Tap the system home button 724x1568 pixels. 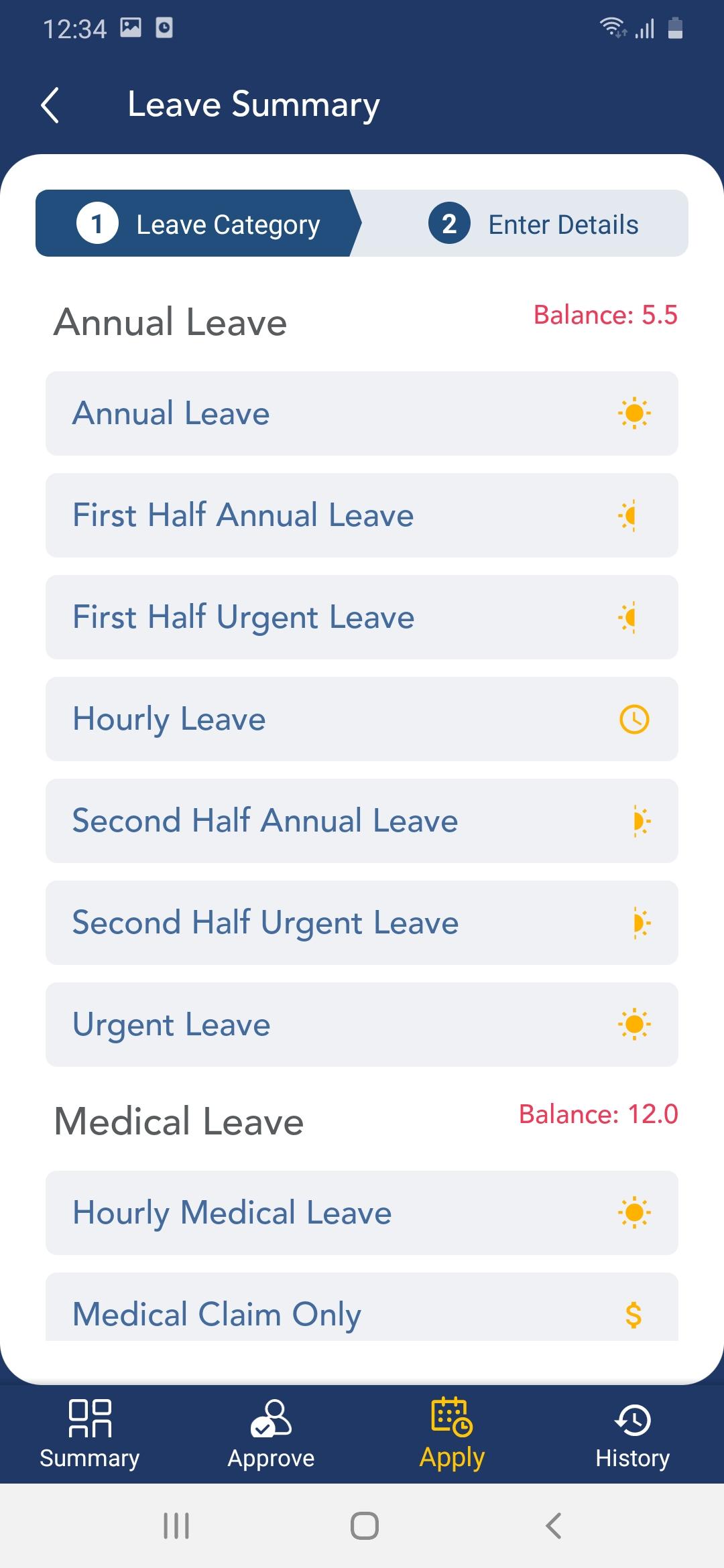pos(364,1526)
